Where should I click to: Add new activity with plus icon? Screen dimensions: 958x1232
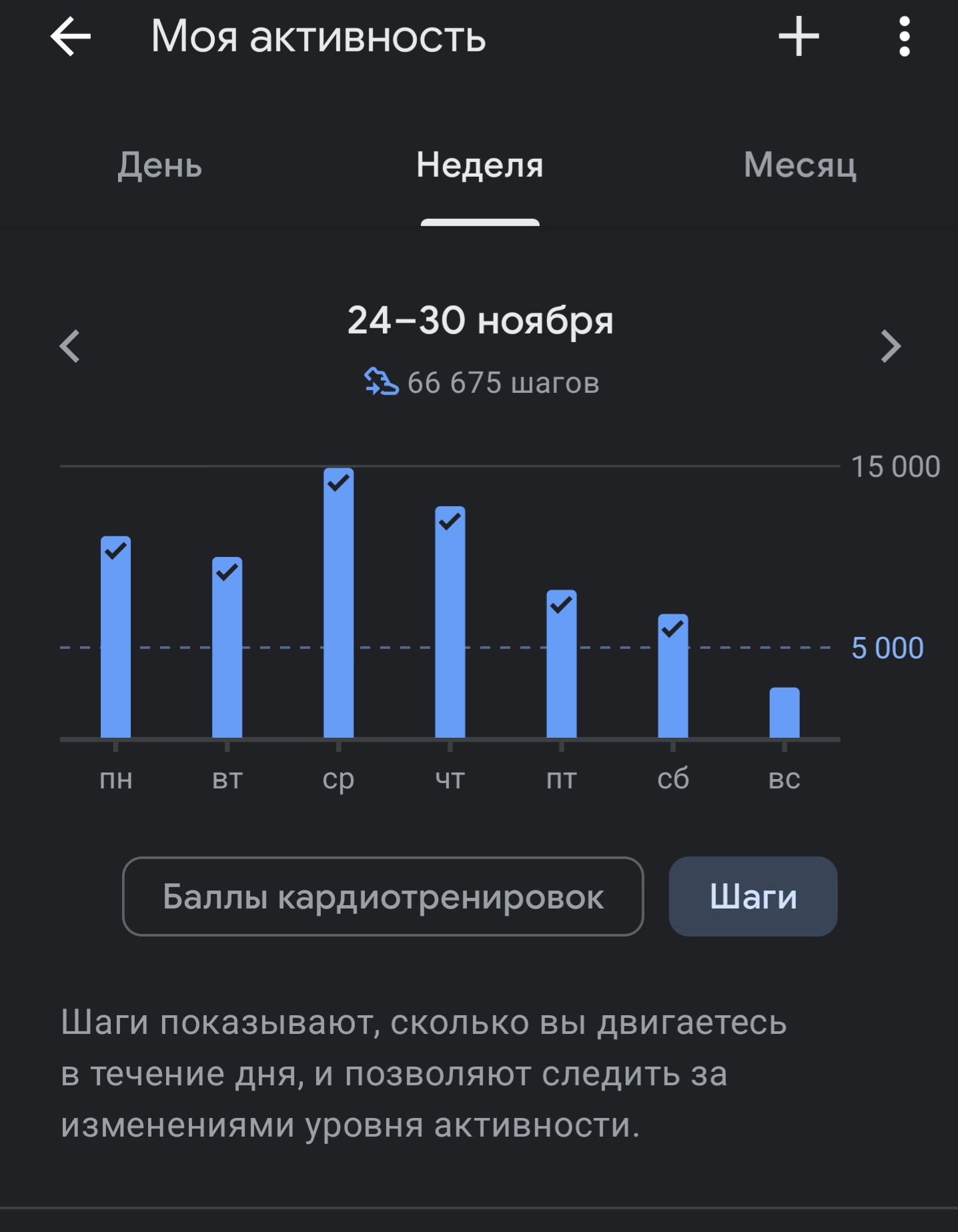click(x=798, y=37)
